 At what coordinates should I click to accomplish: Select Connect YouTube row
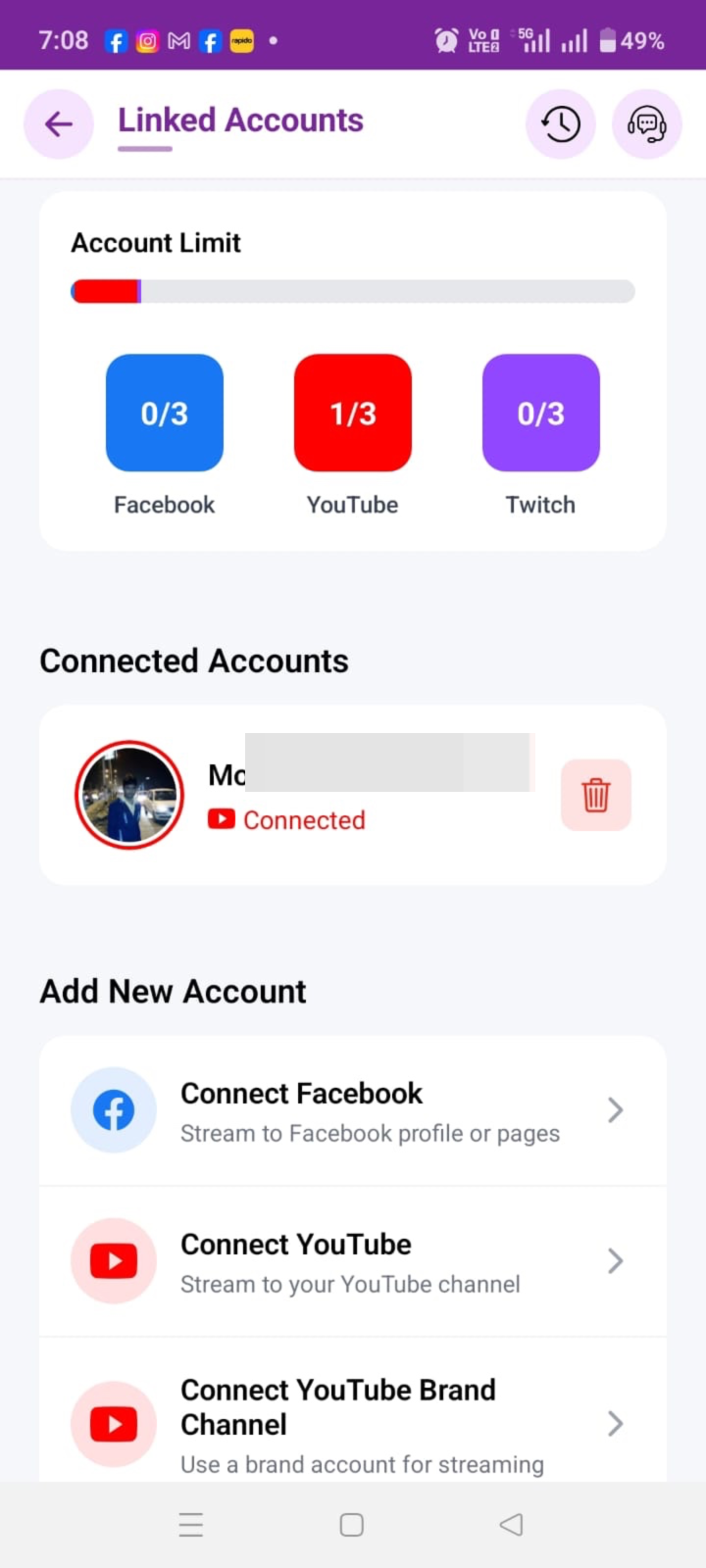(353, 1261)
